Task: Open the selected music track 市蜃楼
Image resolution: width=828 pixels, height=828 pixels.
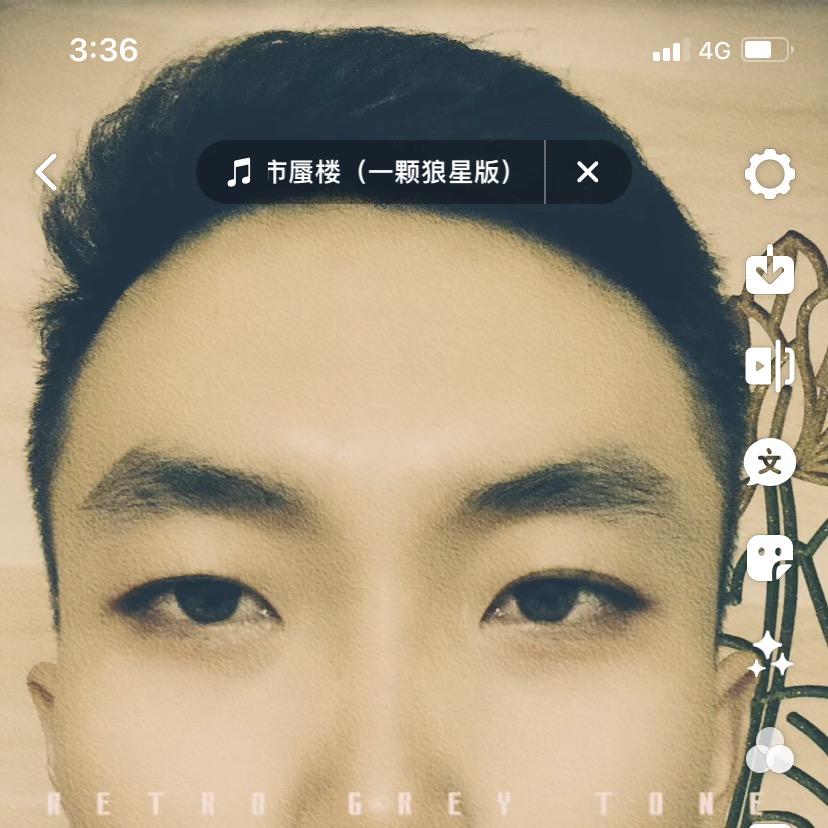Action: [370, 172]
